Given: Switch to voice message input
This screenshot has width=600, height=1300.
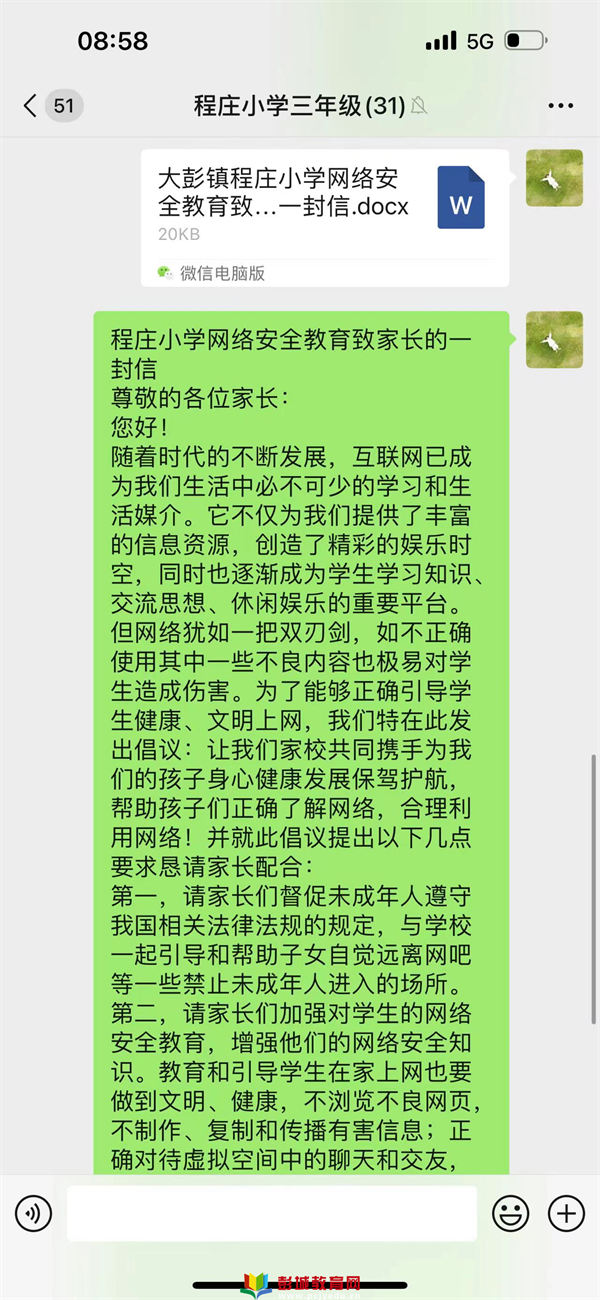Looking at the screenshot, I should click(x=34, y=1214).
